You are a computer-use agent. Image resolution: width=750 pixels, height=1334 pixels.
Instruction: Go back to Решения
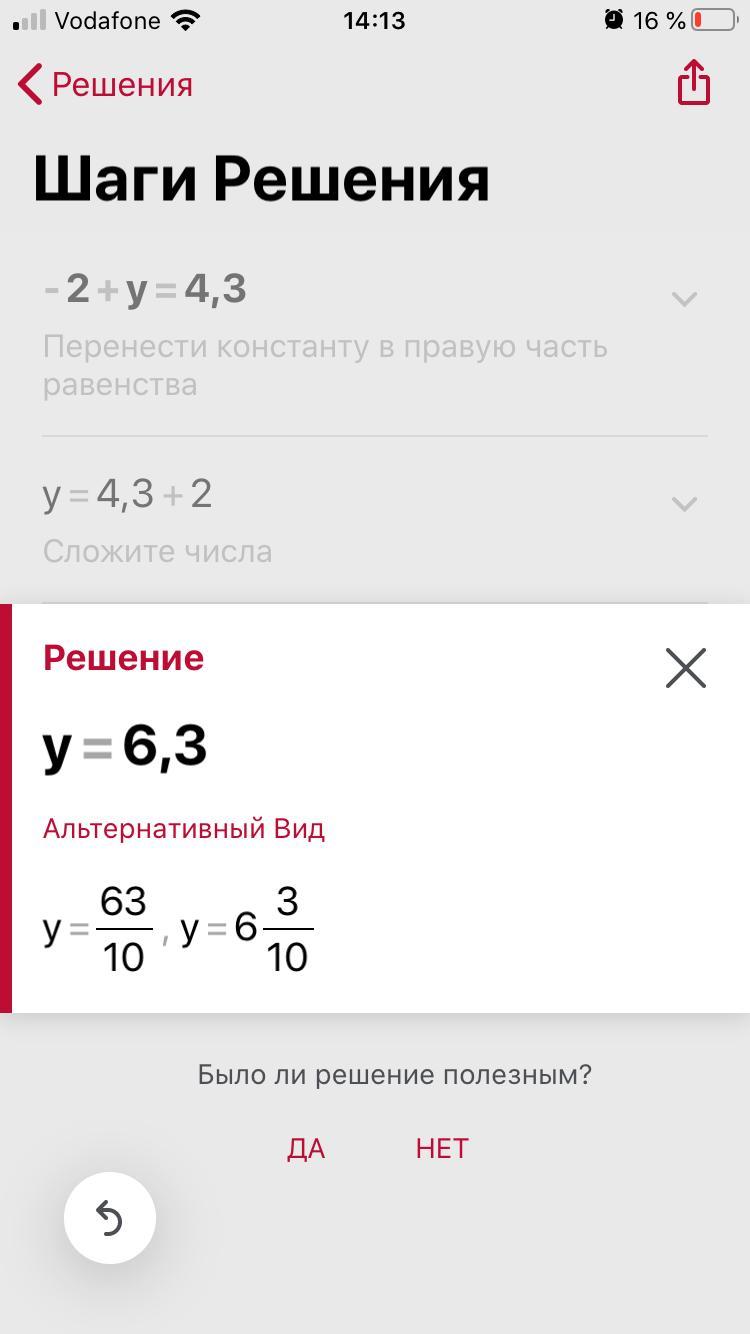click(x=105, y=85)
